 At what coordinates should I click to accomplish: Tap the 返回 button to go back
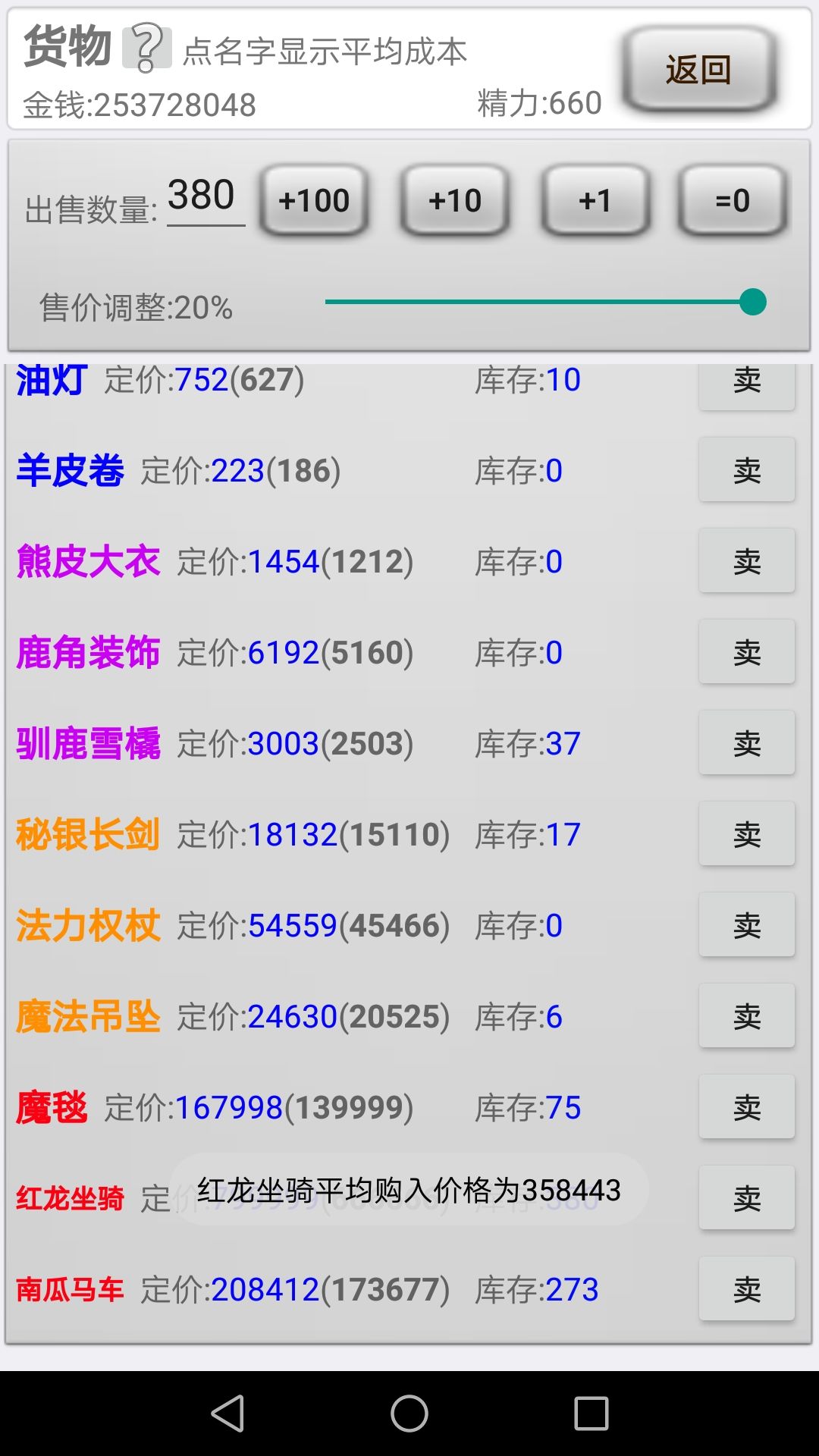pyautogui.click(x=698, y=70)
